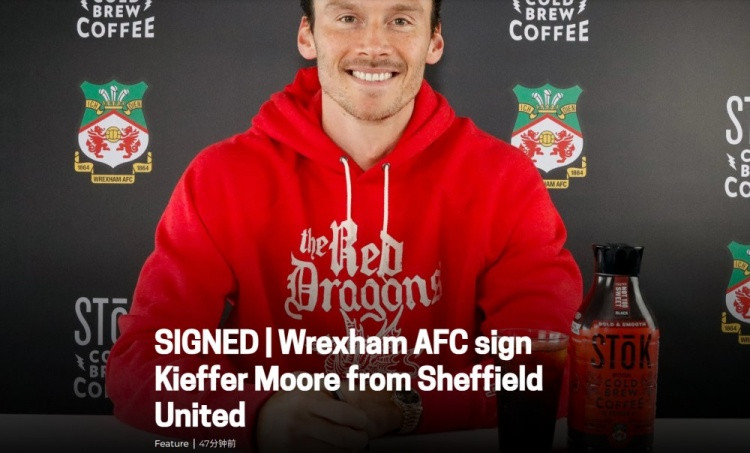Open the Kieffer Moore signing article
This screenshot has width=750, height=453.
click(x=349, y=378)
